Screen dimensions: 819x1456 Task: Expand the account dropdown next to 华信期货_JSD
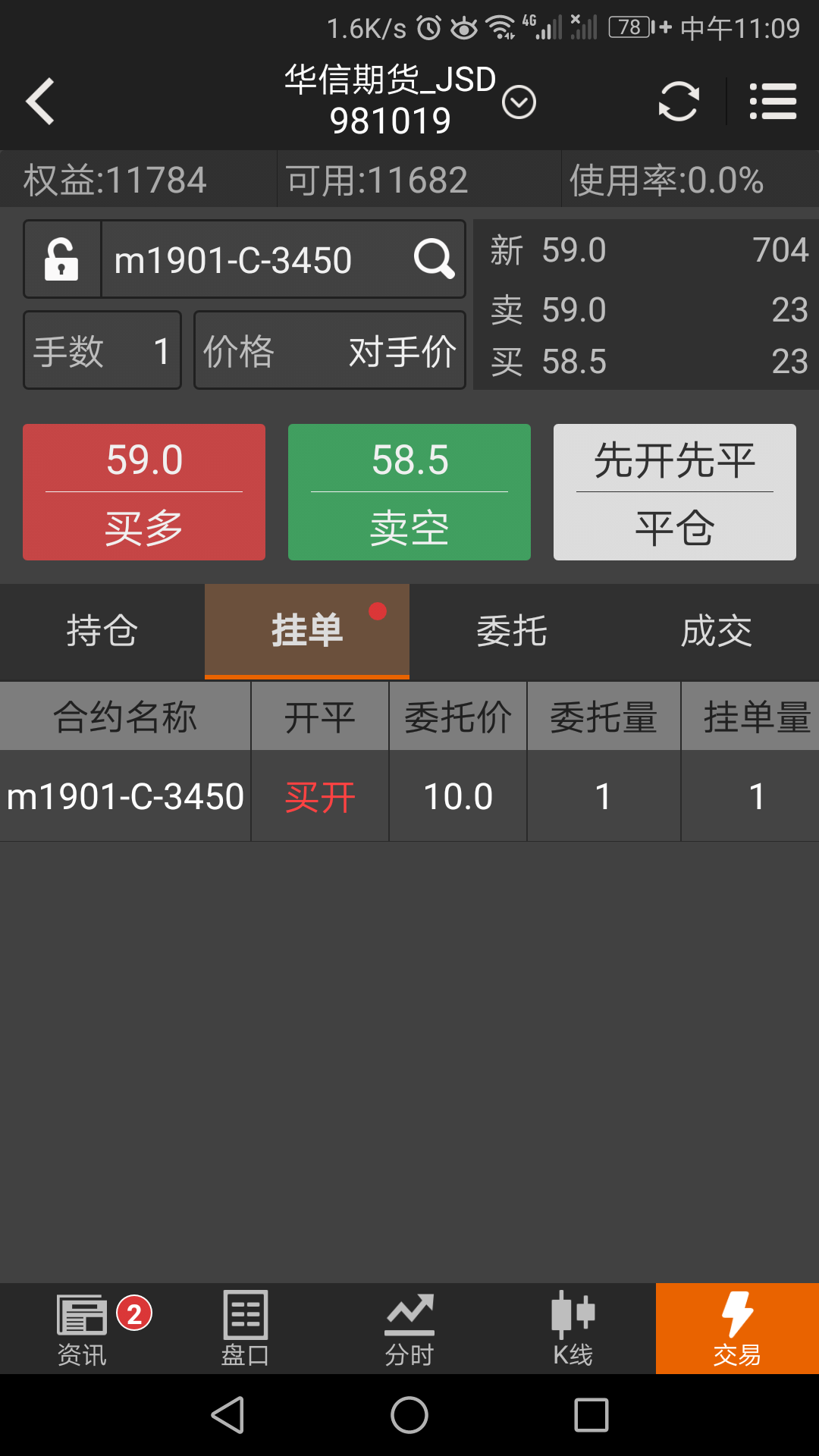coord(519,102)
